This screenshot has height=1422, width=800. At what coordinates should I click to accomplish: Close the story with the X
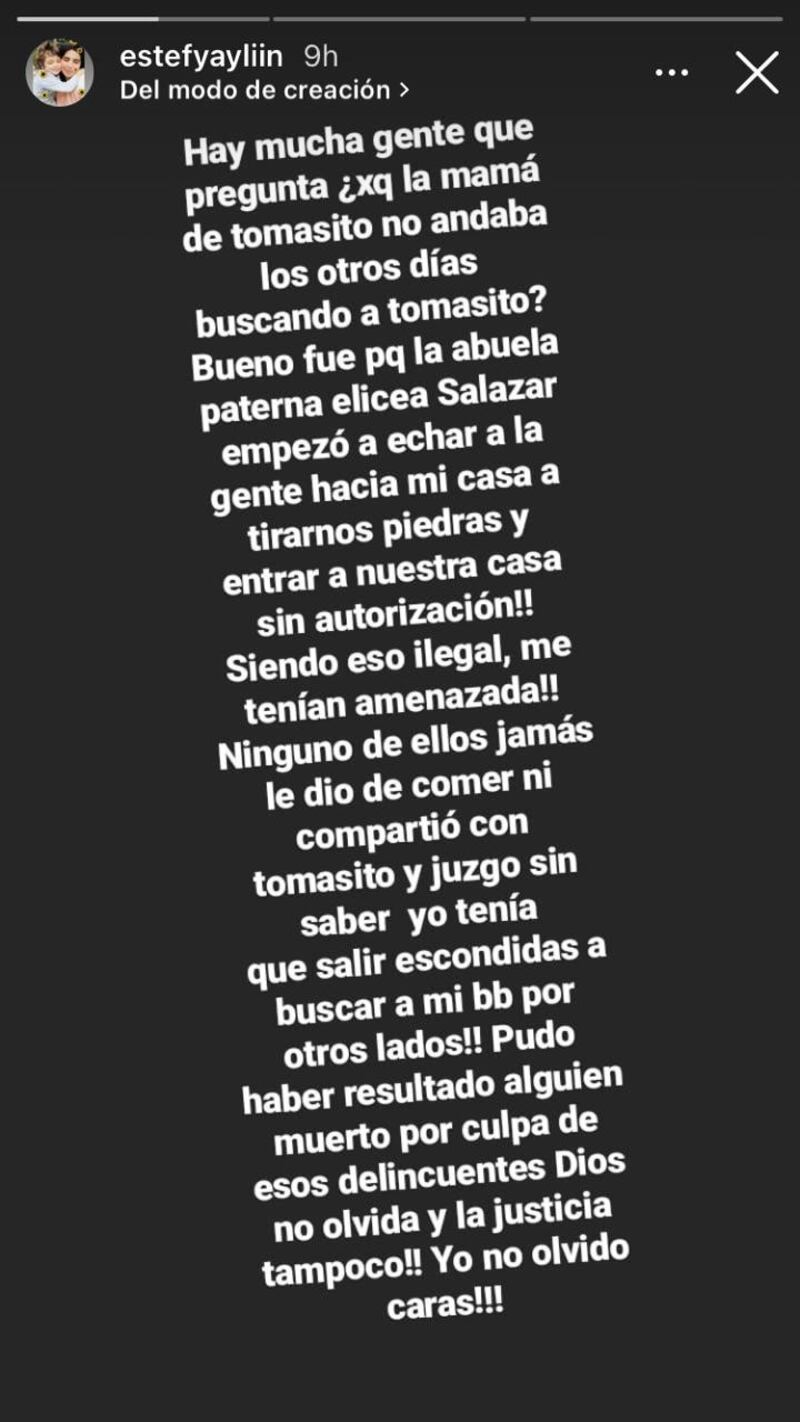(x=757, y=73)
